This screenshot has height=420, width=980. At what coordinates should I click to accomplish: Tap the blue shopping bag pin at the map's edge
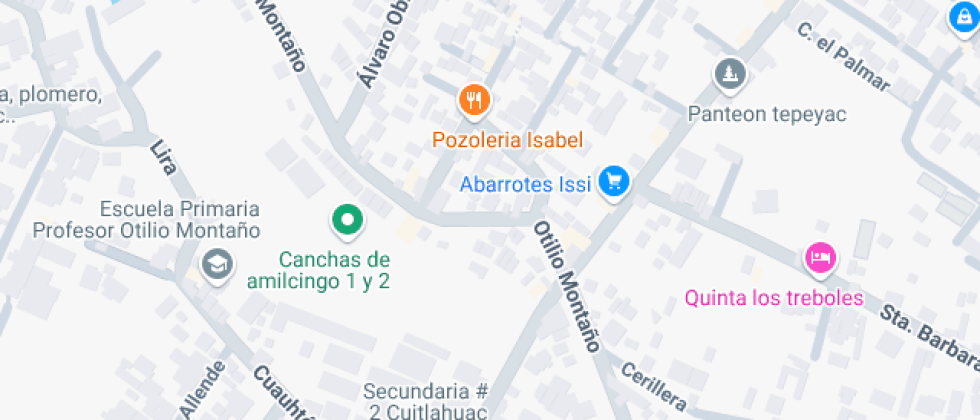tap(963, 18)
